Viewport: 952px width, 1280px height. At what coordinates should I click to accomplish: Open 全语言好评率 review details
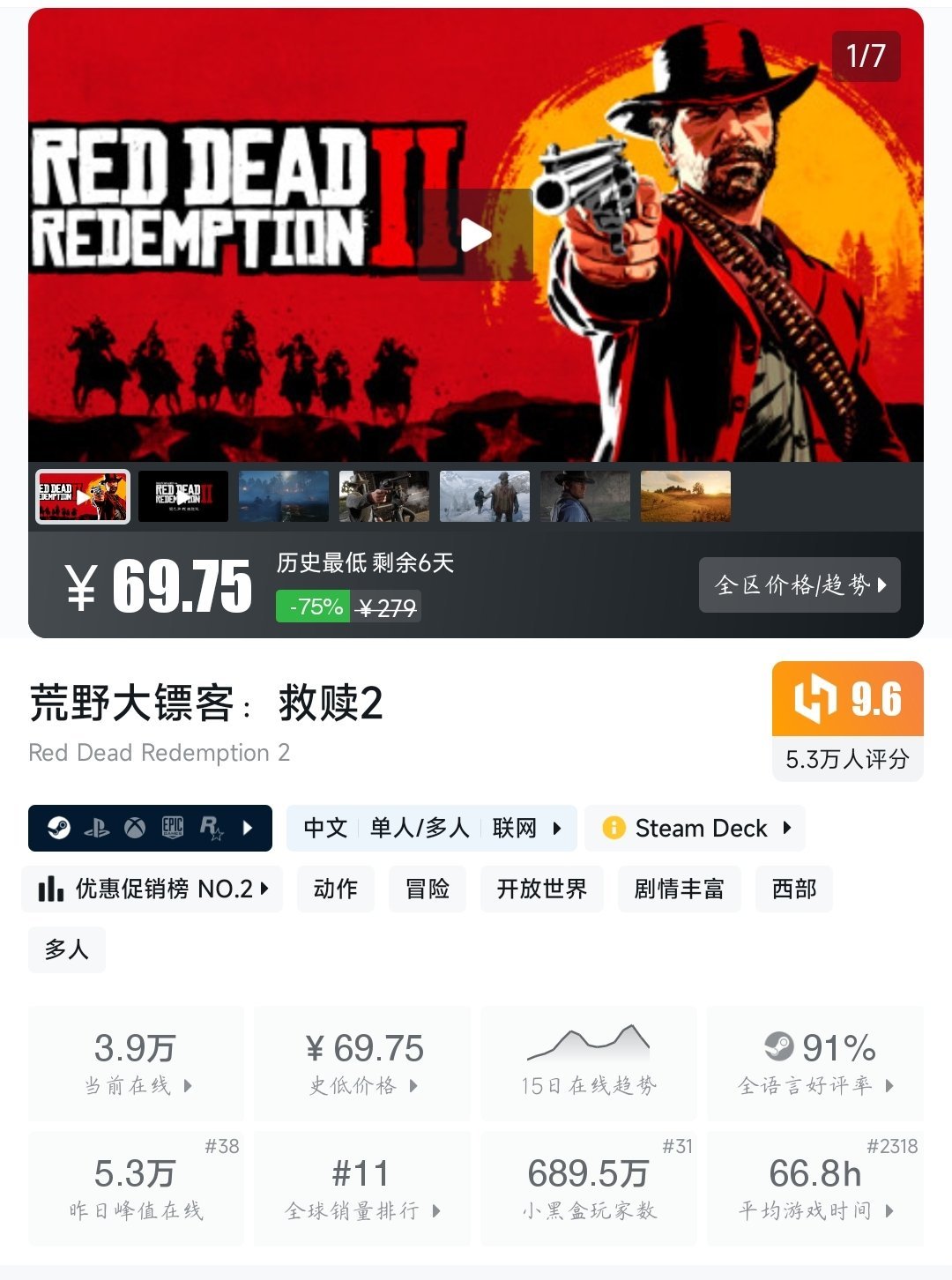point(815,1064)
